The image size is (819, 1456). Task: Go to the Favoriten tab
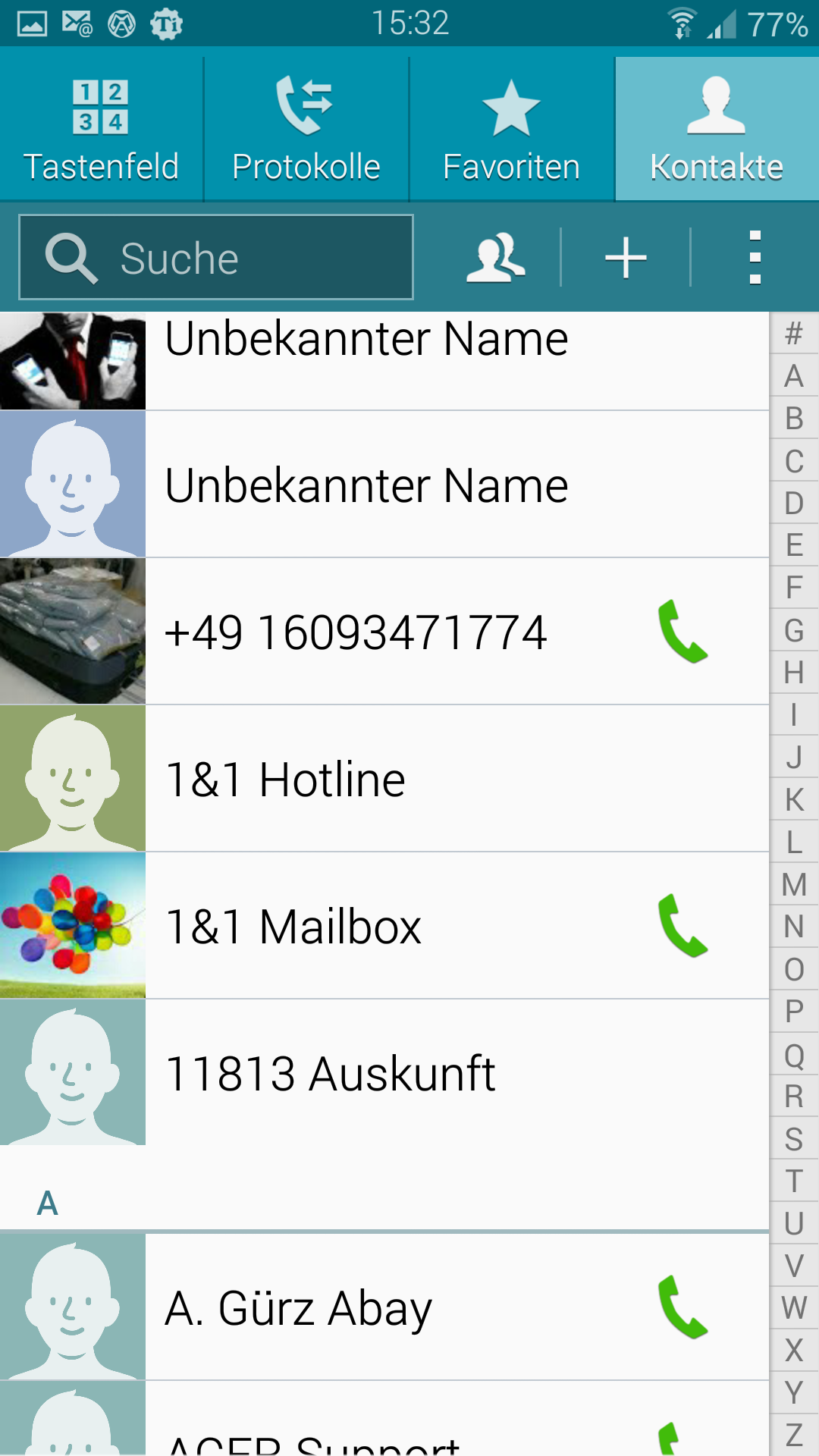512,129
